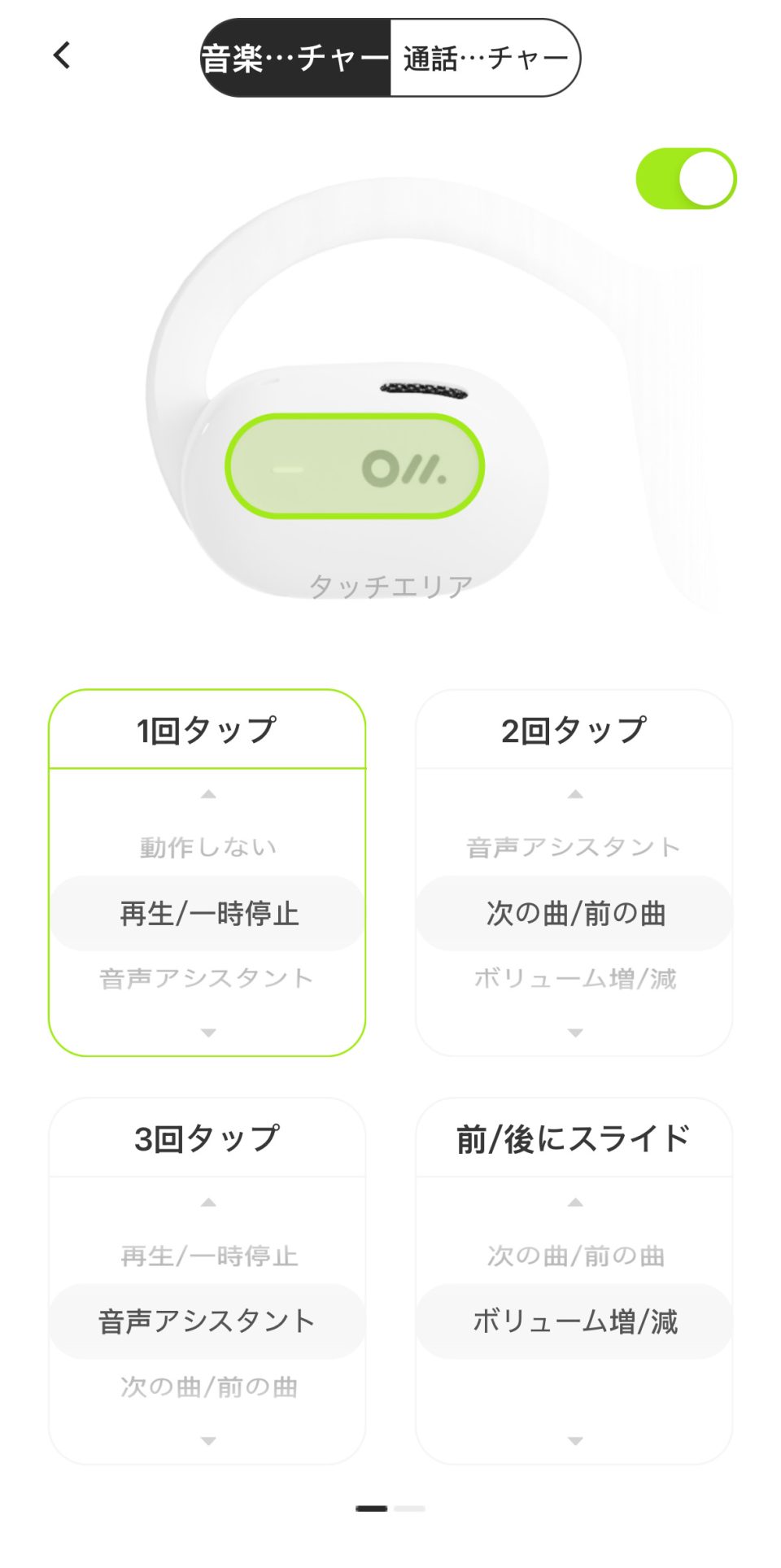Viewport: 781px width, 1568px height.
Task: Tap the highlighted touch area on the earbud
Action: pos(354,467)
